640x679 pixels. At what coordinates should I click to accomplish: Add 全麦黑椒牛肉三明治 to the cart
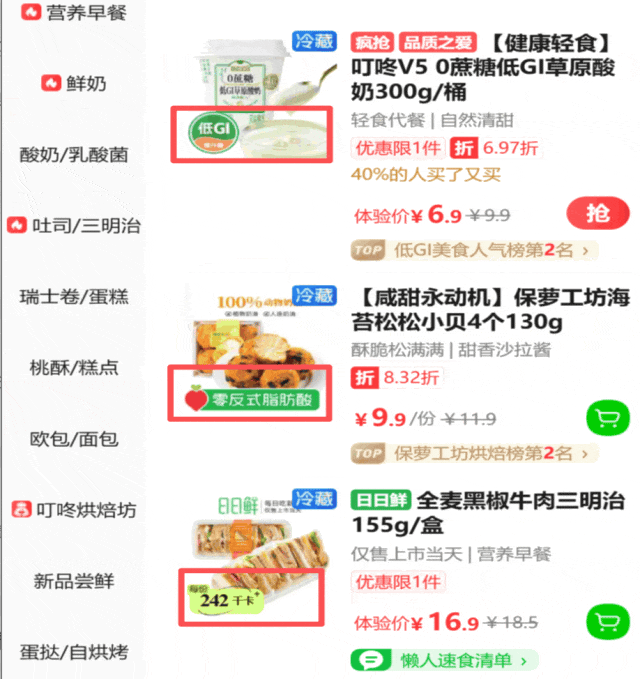tap(607, 622)
